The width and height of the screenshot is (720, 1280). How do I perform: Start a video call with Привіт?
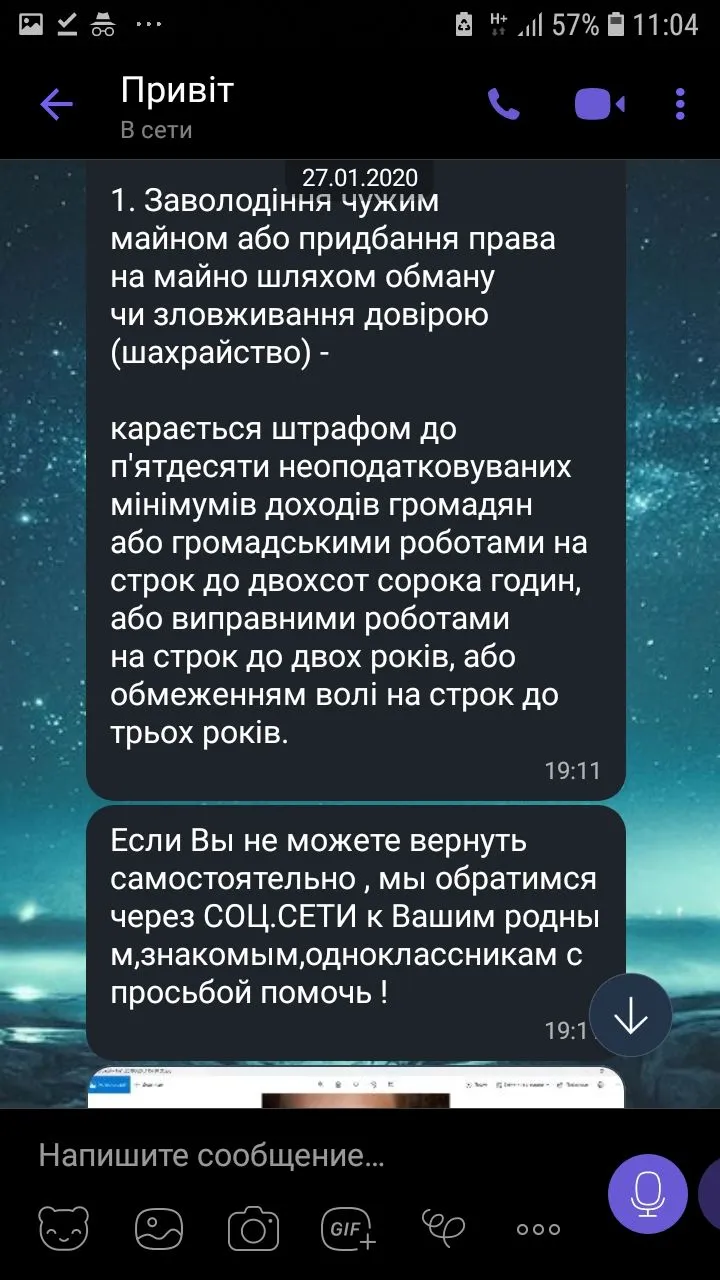[599, 104]
